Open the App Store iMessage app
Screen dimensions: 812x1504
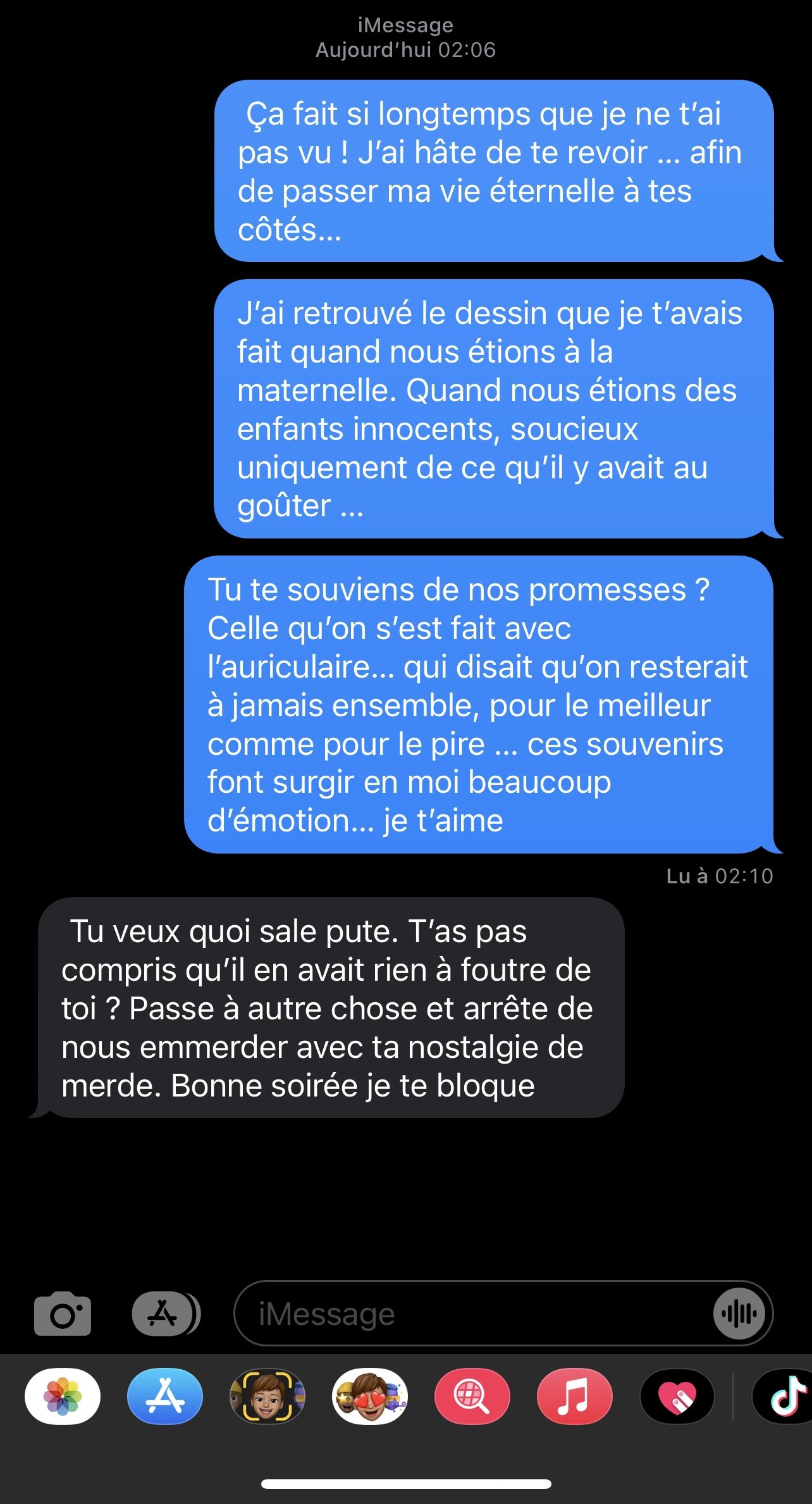tap(165, 1396)
